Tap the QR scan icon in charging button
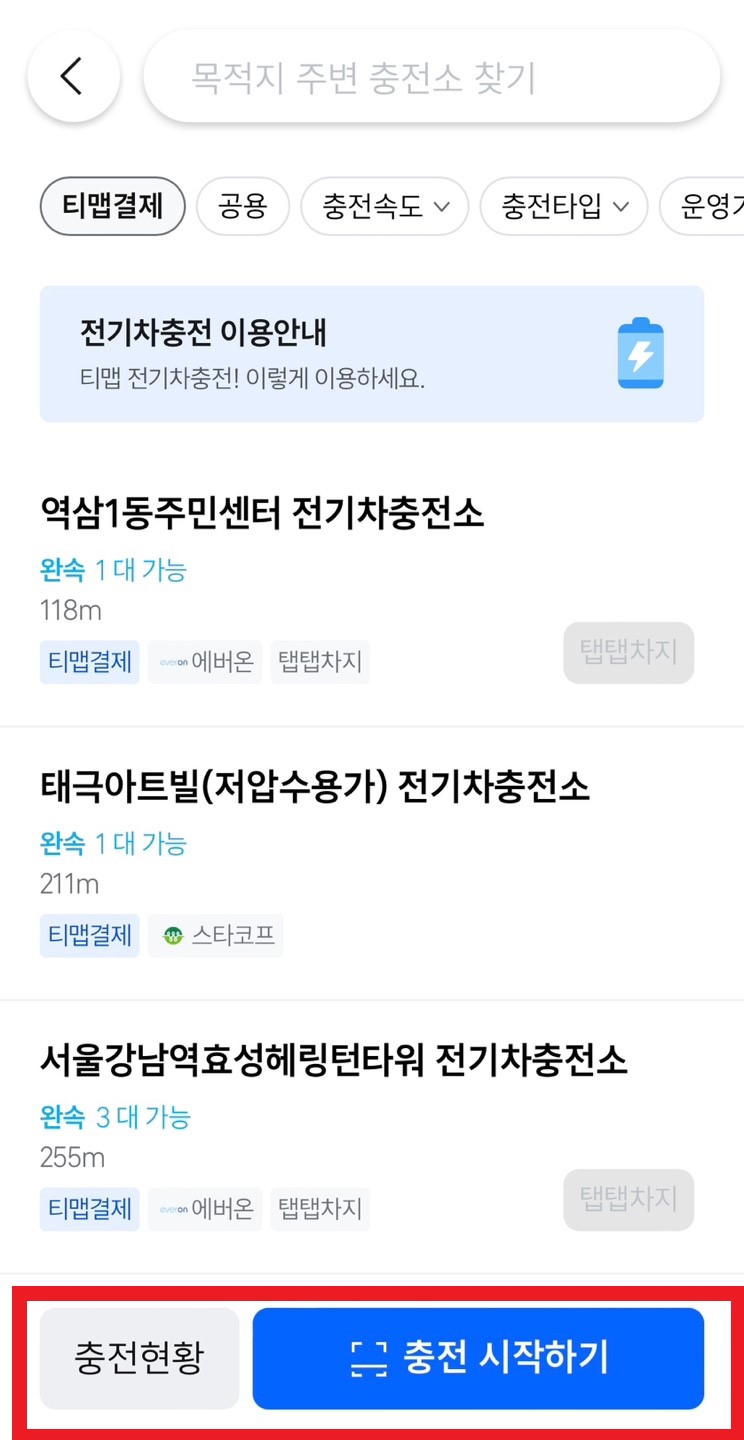Image resolution: width=744 pixels, height=1440 pixels. click(x=371, y=1357)
